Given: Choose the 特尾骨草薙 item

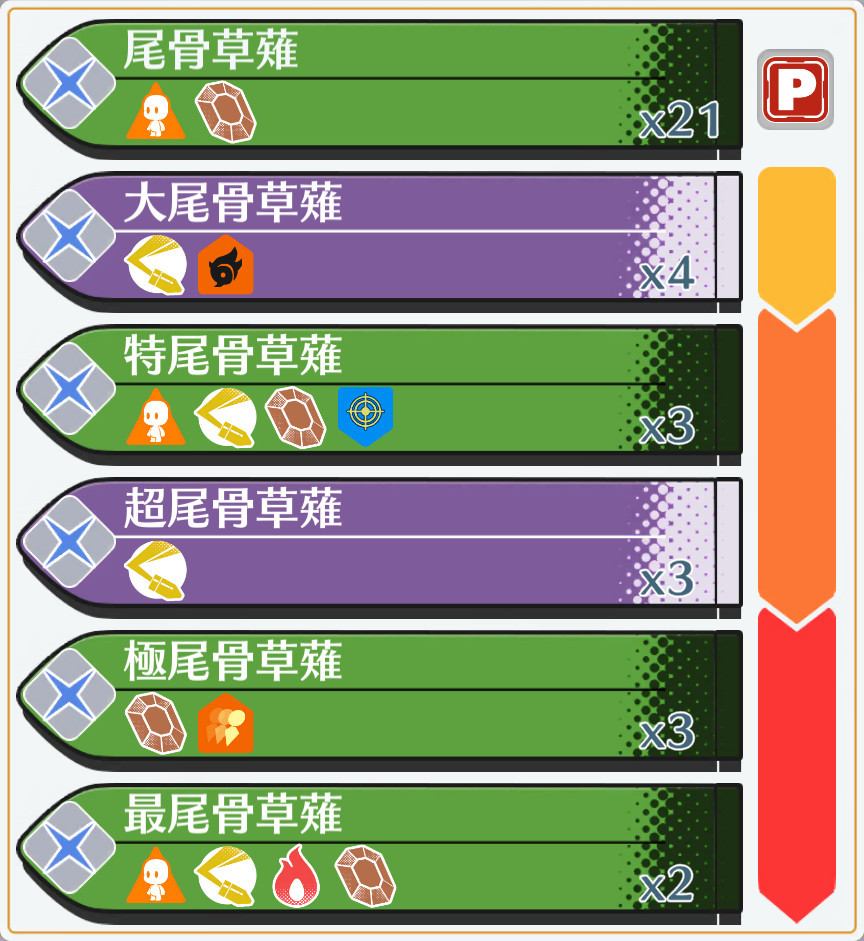Looking at the screenshot, I should [380, 391].
